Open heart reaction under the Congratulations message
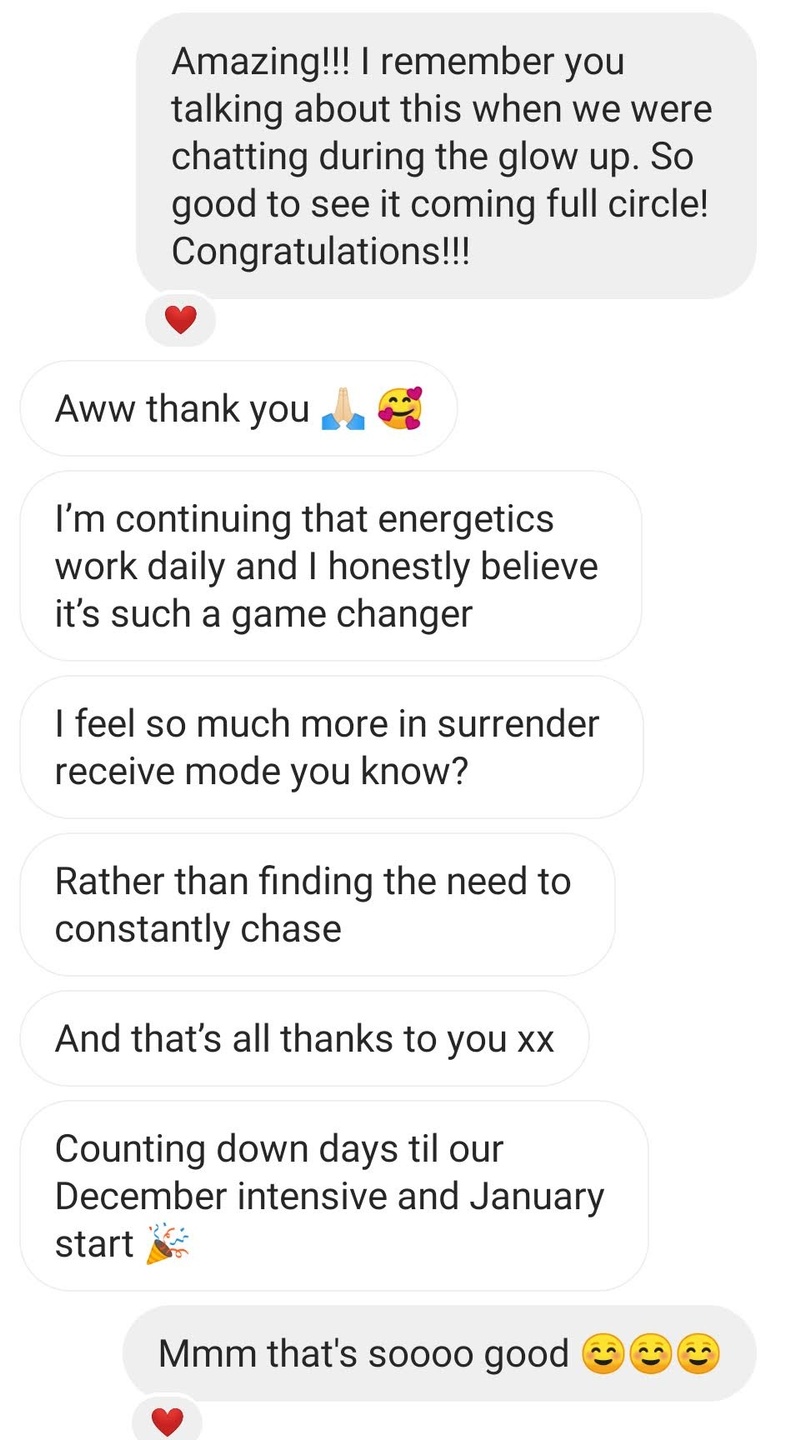 pyautogui.click(x=180, y=321)
